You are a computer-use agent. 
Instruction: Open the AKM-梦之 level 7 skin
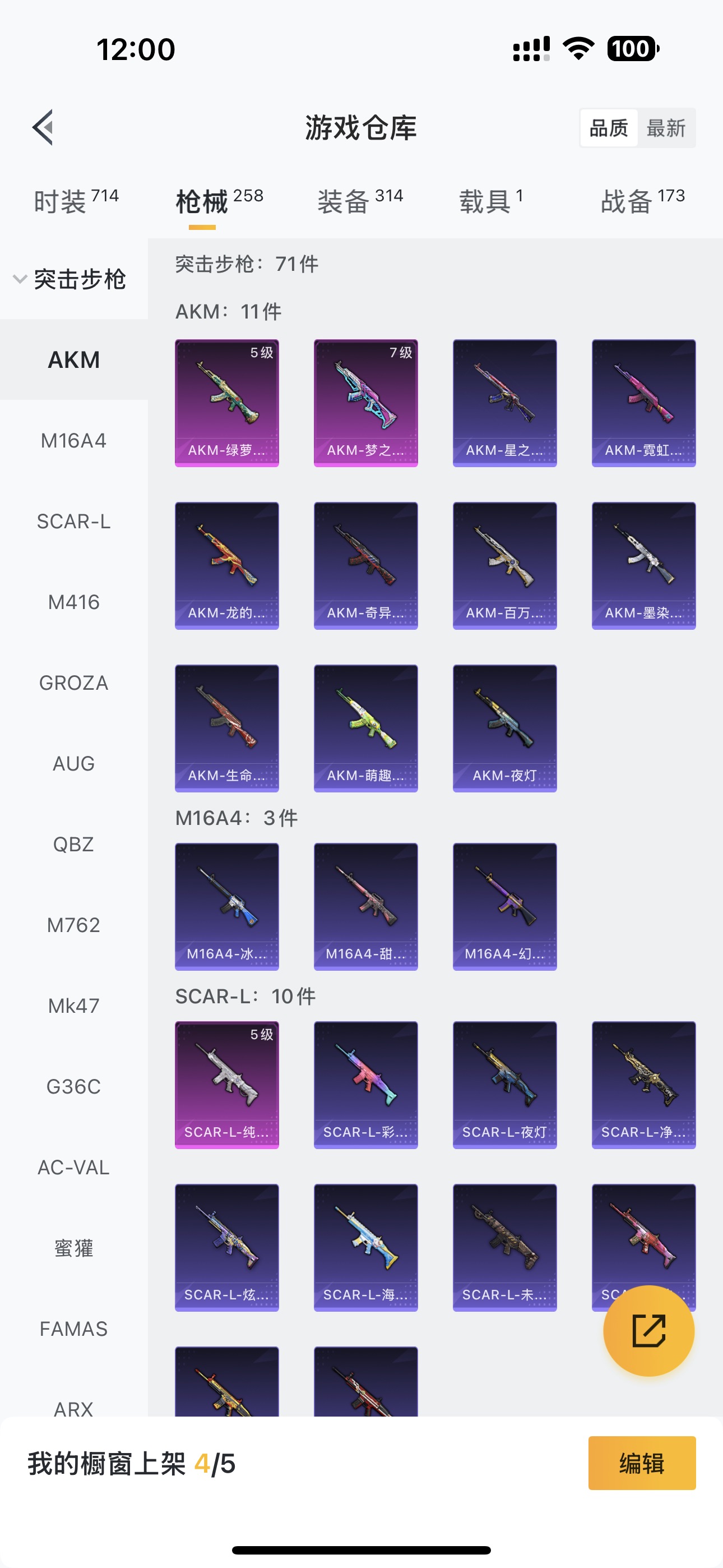coord(365,403)
